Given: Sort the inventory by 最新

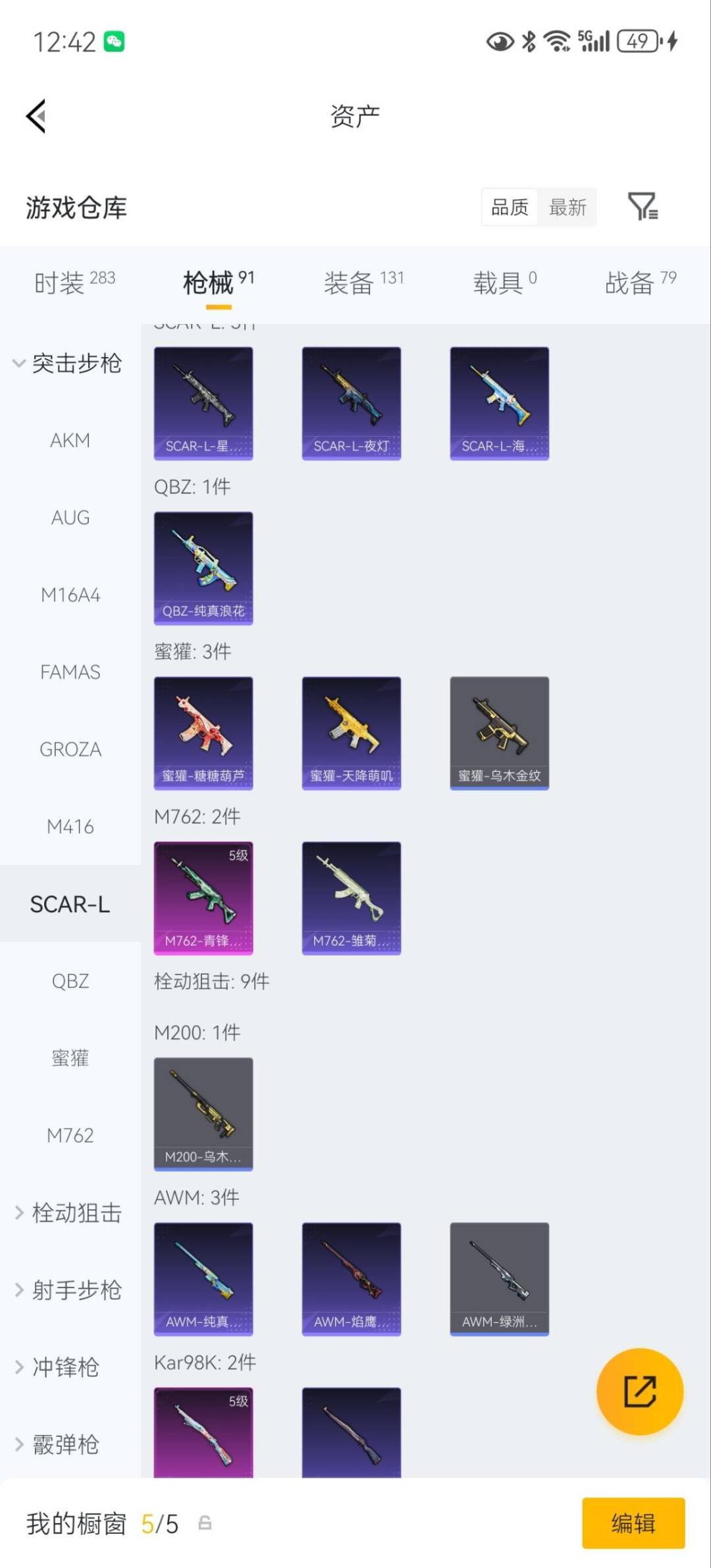Looking at the screenshot, I should (568, 207).
